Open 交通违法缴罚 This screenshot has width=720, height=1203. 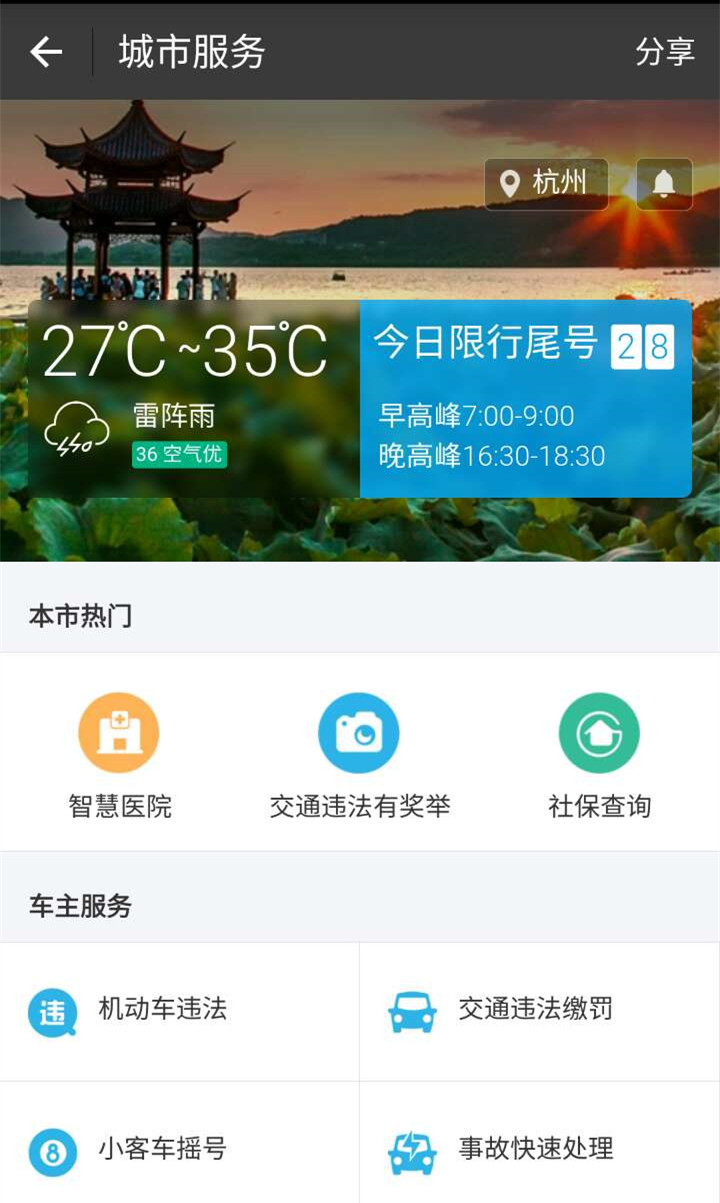tap(540, 1011)
